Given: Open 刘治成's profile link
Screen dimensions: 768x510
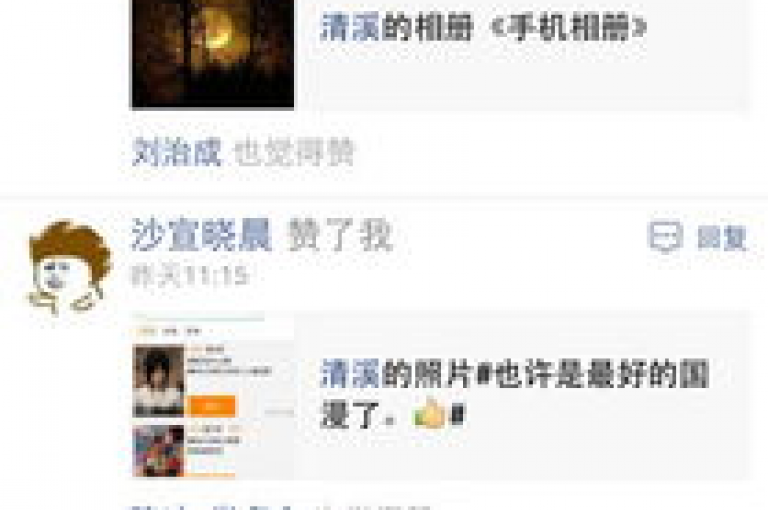Looking at the screenshot, I should (x=177, y=152).
